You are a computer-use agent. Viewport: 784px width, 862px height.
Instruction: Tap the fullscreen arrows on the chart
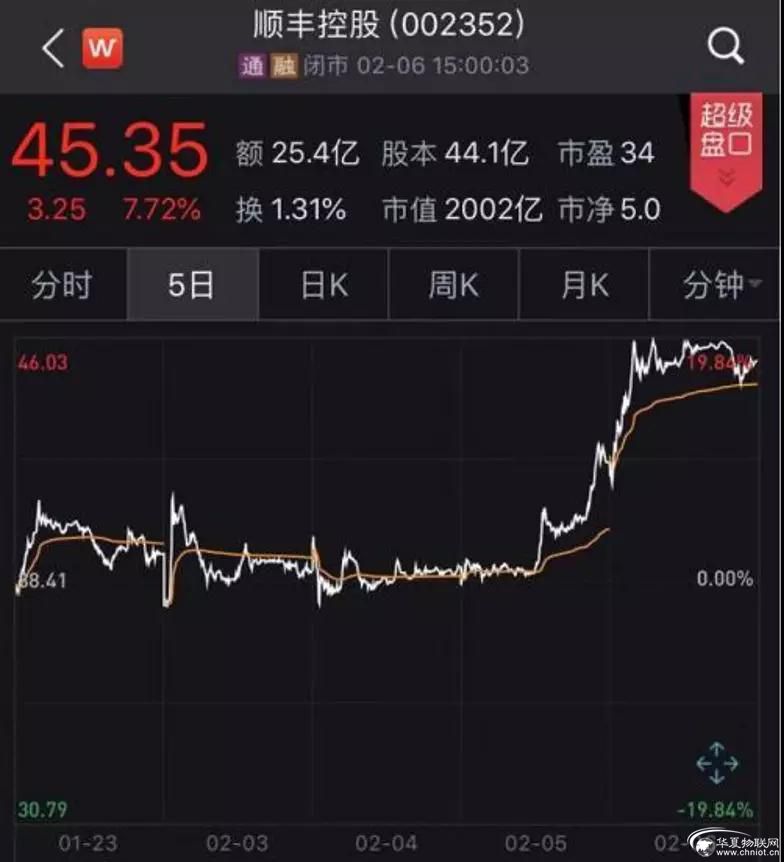[x=717, y=766]
